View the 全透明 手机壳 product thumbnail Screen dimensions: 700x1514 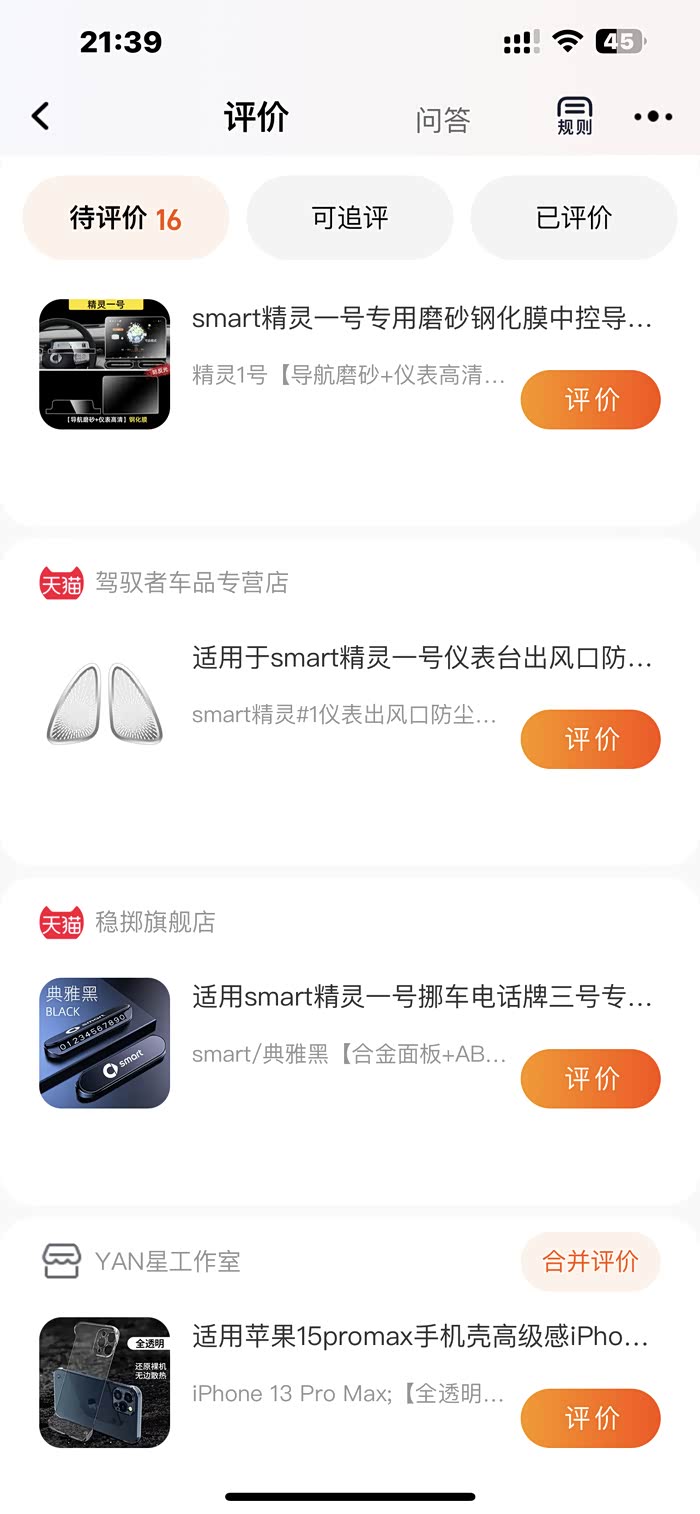pyautogui.click(x=105, y=1382)
